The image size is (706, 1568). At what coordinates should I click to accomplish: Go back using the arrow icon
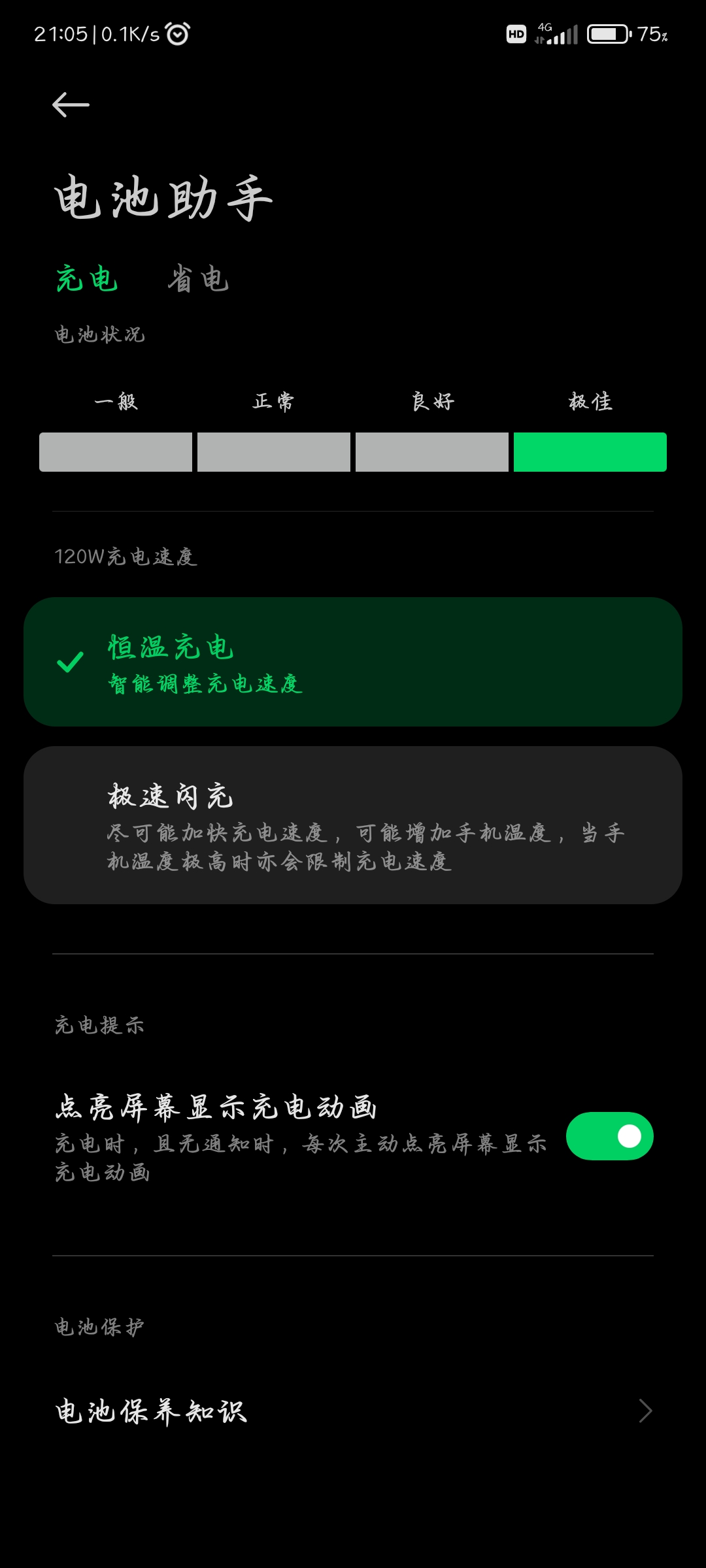pos(71,105)
